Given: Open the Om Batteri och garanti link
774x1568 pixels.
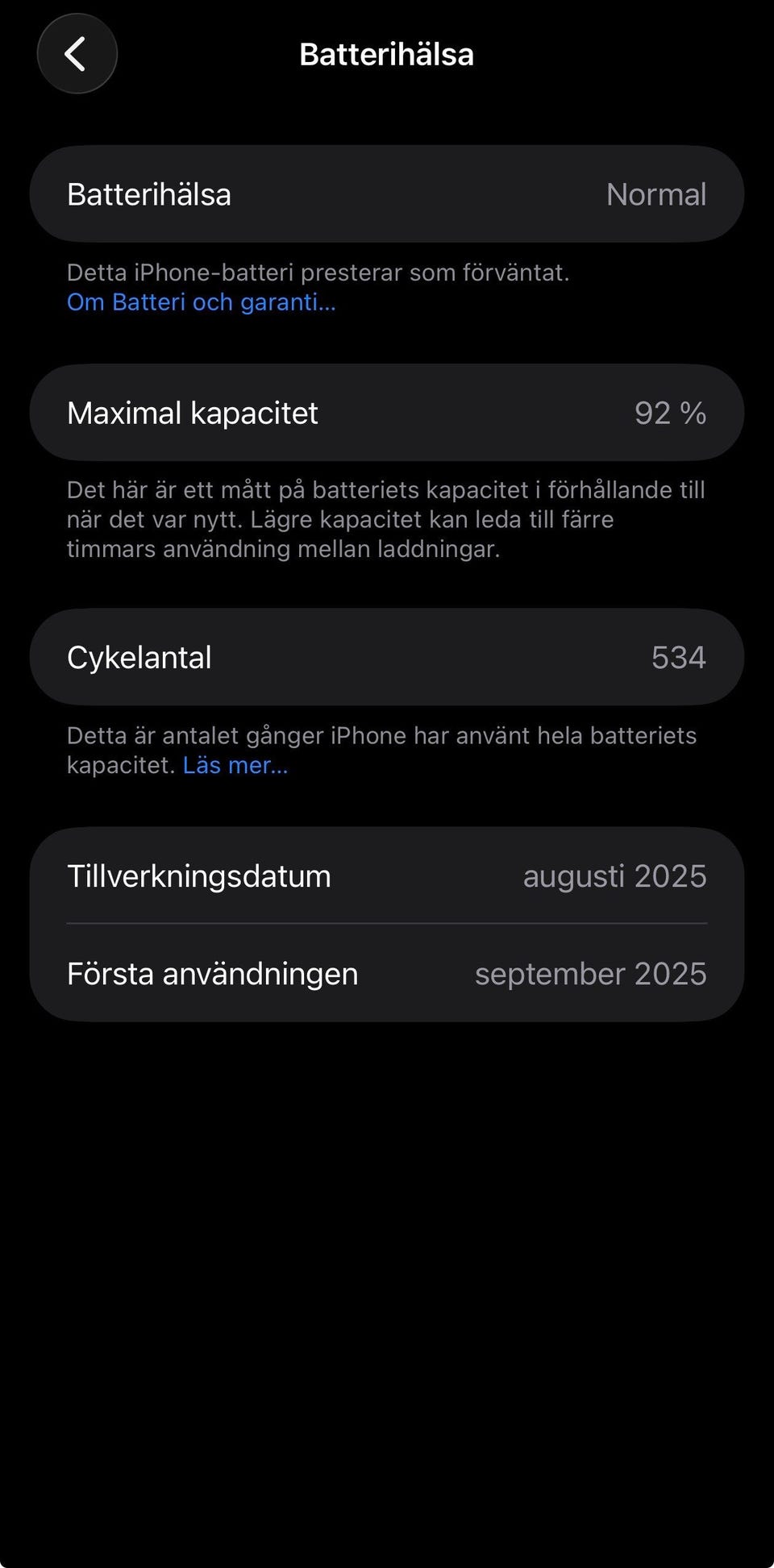Looking at the screenshot, I should (x=201, y=302).
